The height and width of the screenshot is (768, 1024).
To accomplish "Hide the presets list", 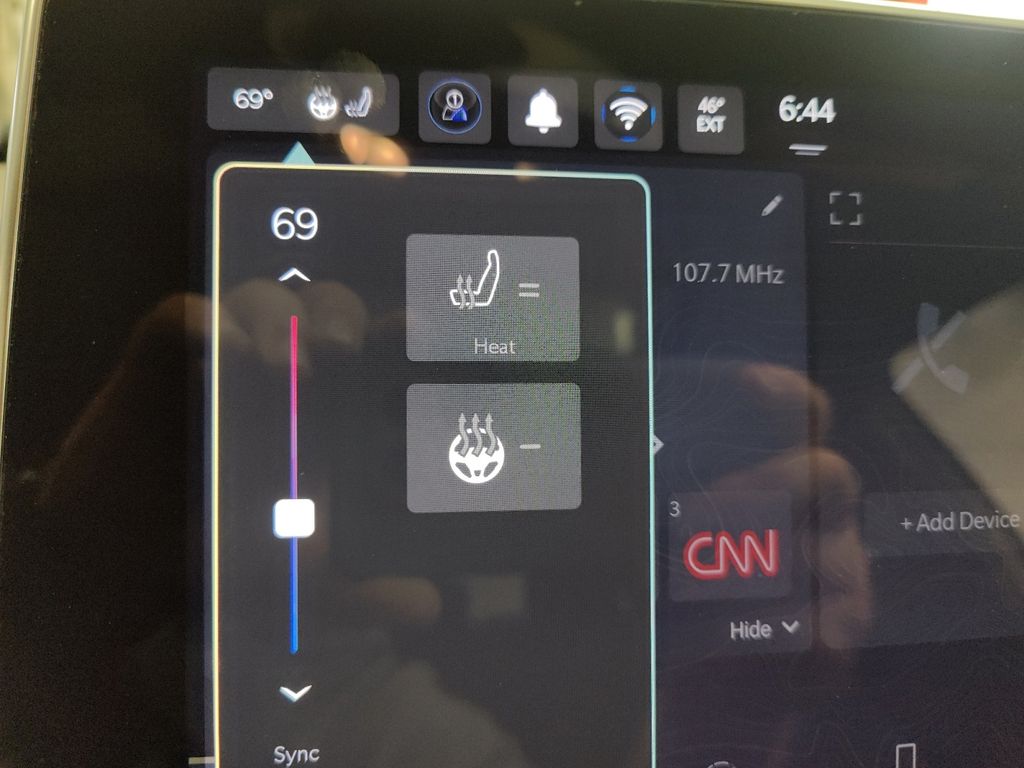I will (764, 629).
